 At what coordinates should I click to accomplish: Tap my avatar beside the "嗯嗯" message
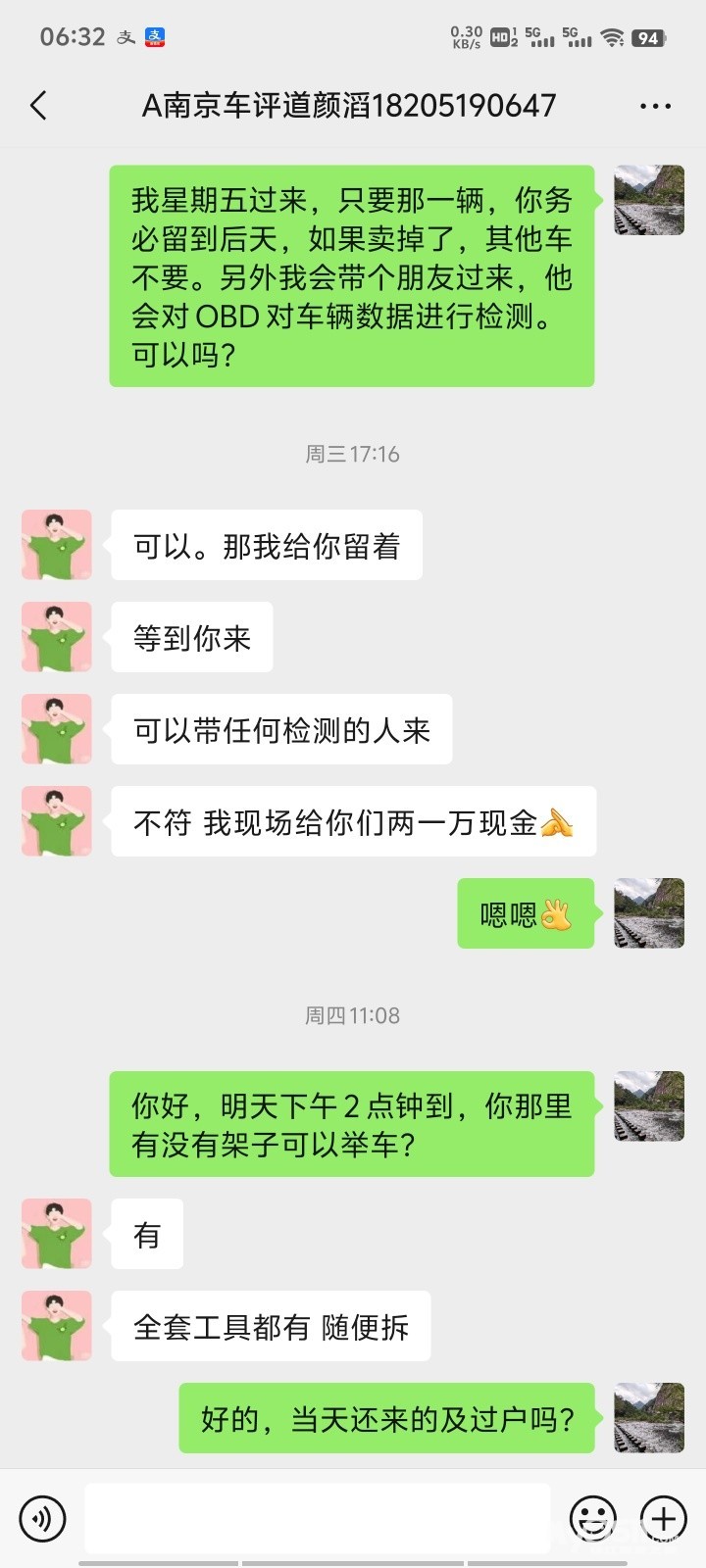pyautogui.click(x=648, y=913)
